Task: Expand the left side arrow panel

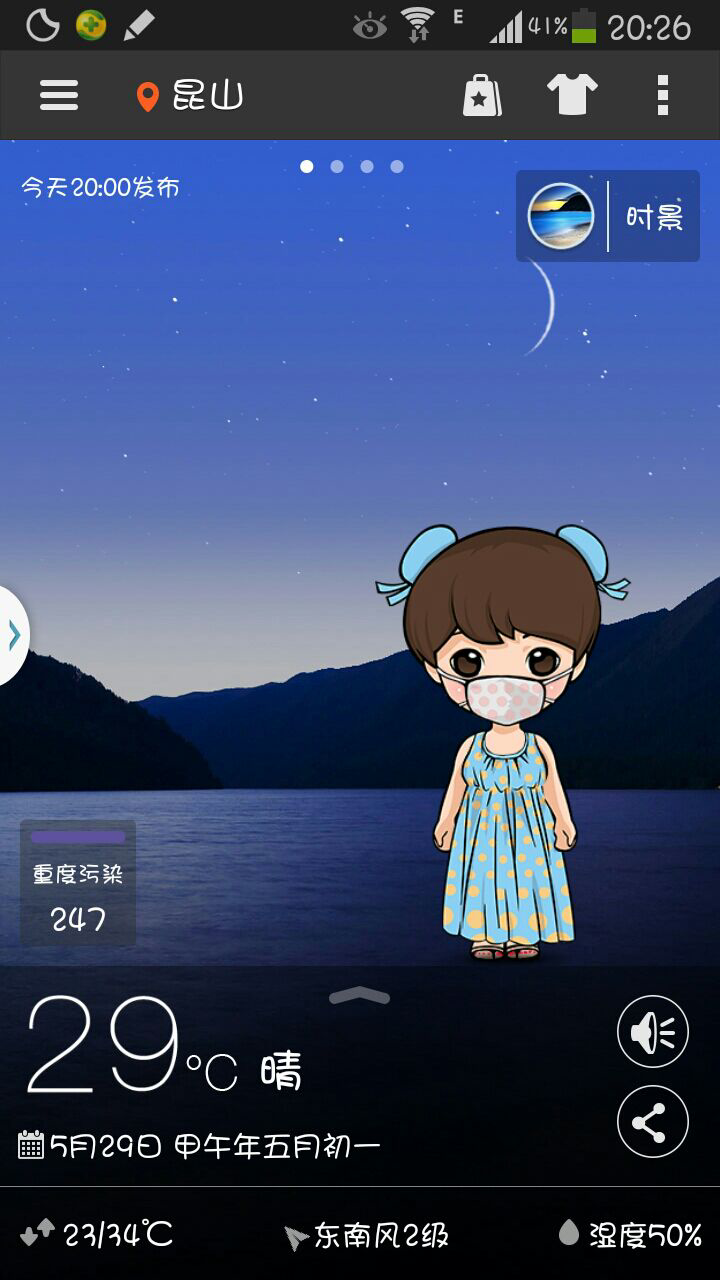Action: 13,636
